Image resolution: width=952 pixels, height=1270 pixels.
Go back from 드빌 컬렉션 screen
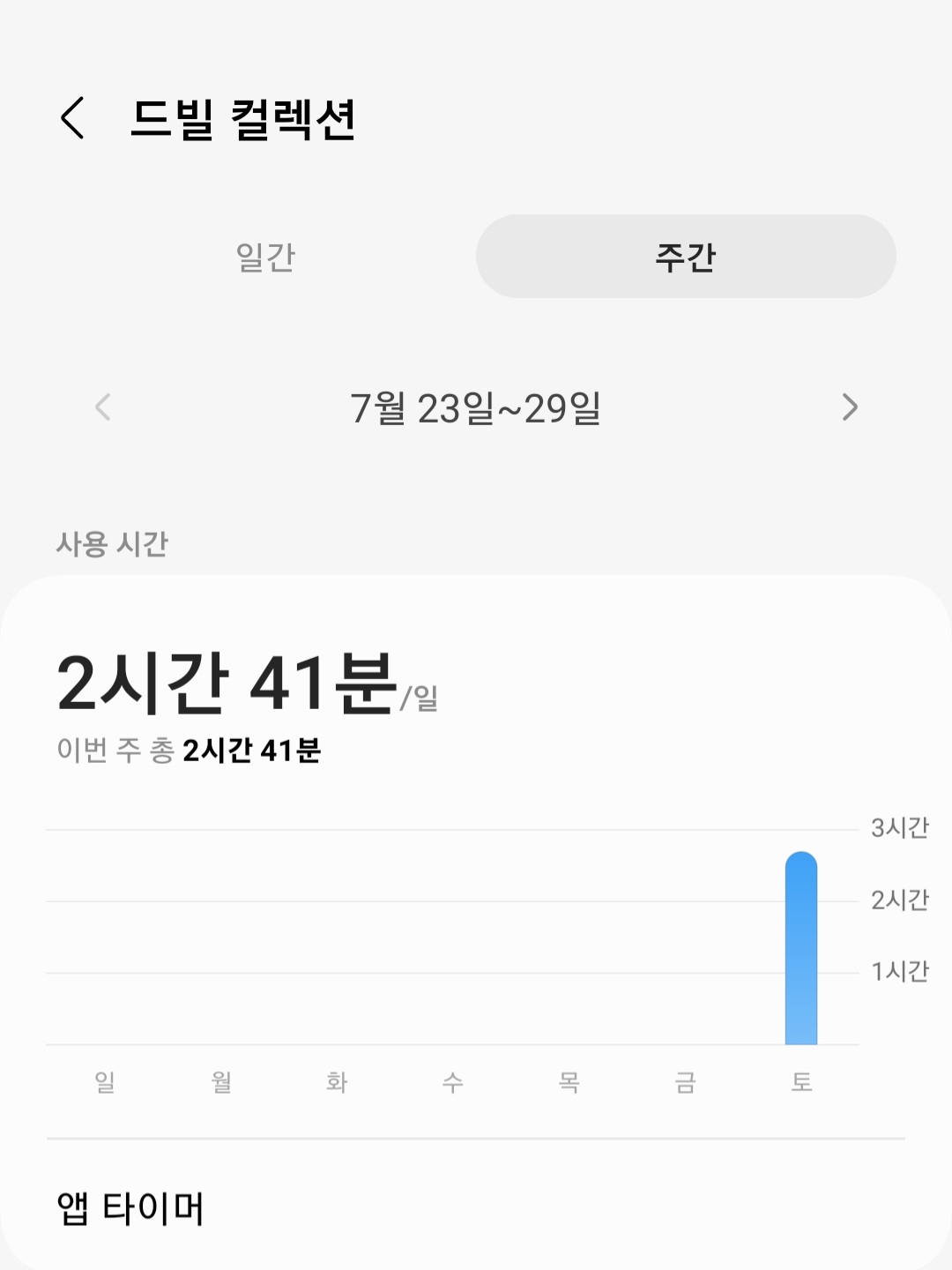pyautogui.click(x=73, y=118)
